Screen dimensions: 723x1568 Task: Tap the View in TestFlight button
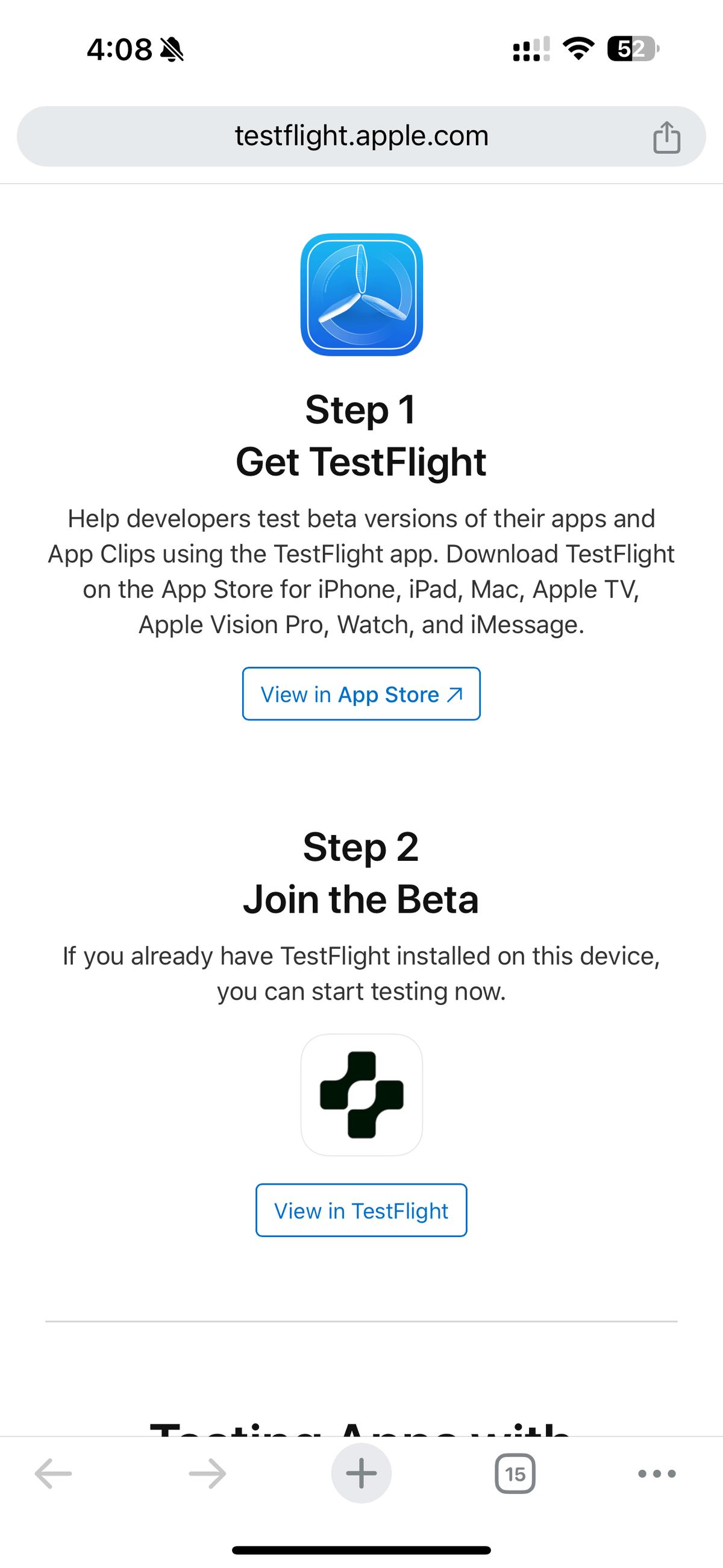click(x=361, y=1210)
